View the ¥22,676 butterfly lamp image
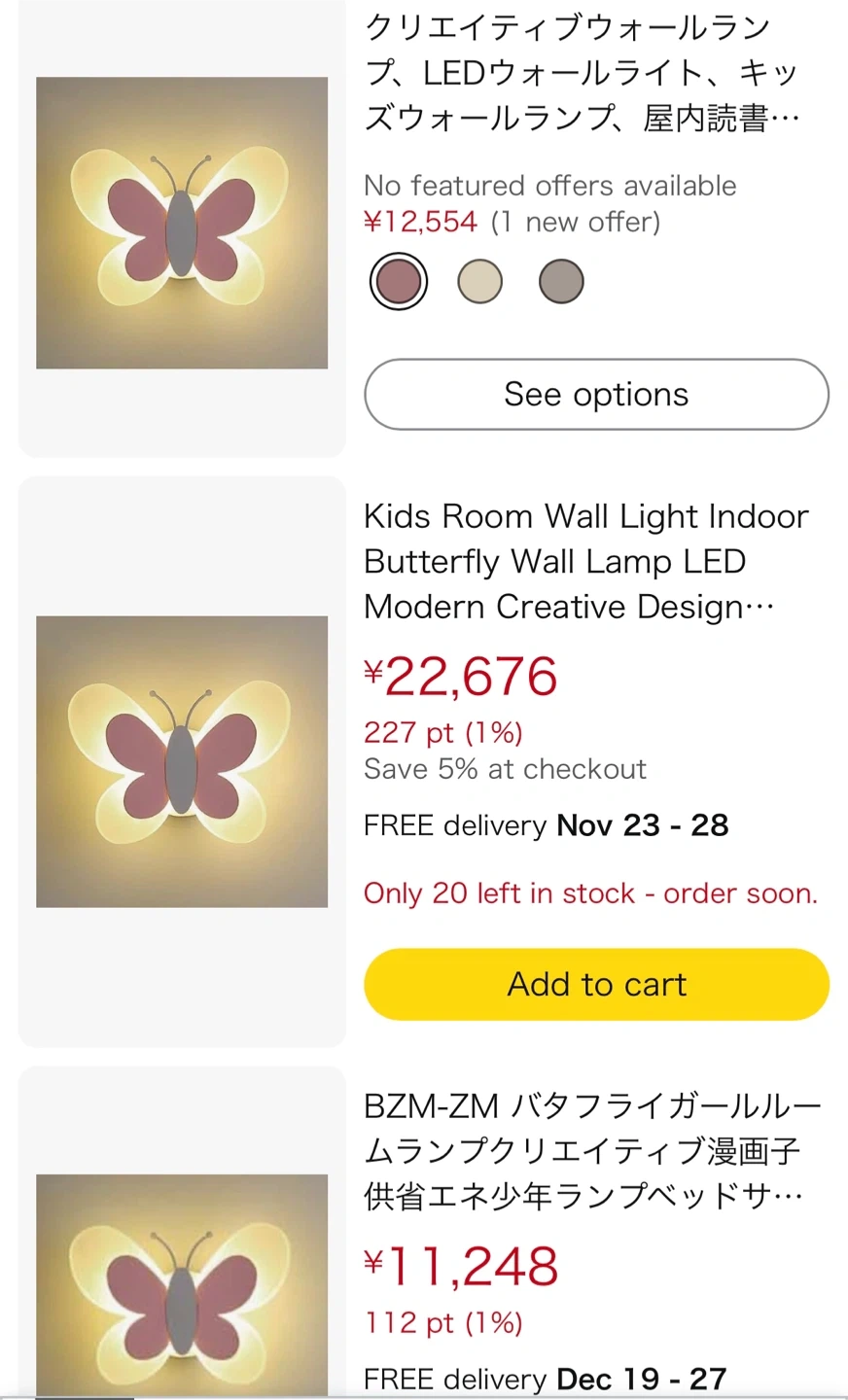 pos(182,761)
